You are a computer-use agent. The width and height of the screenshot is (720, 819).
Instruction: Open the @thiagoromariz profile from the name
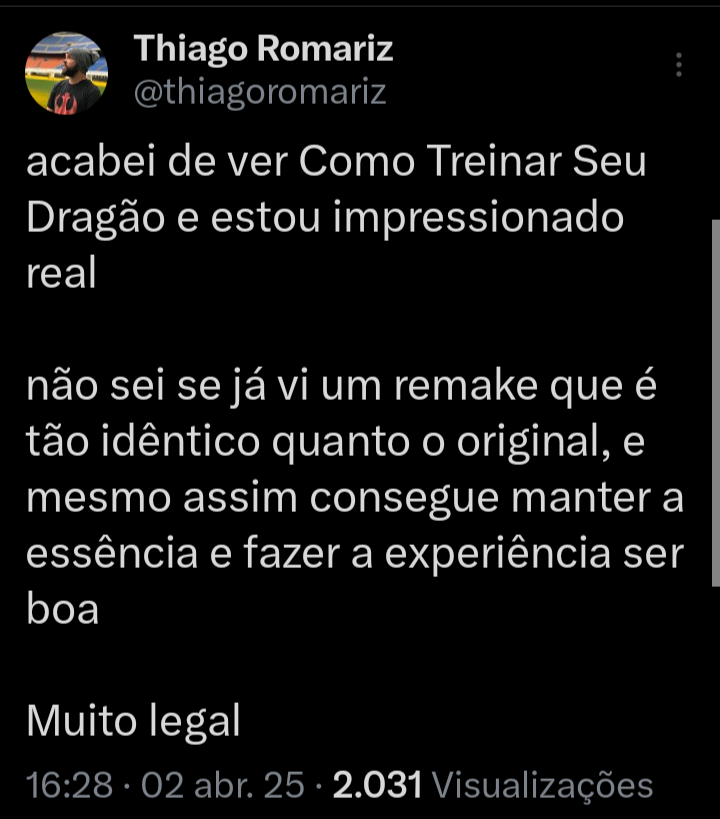pos(263,48)
